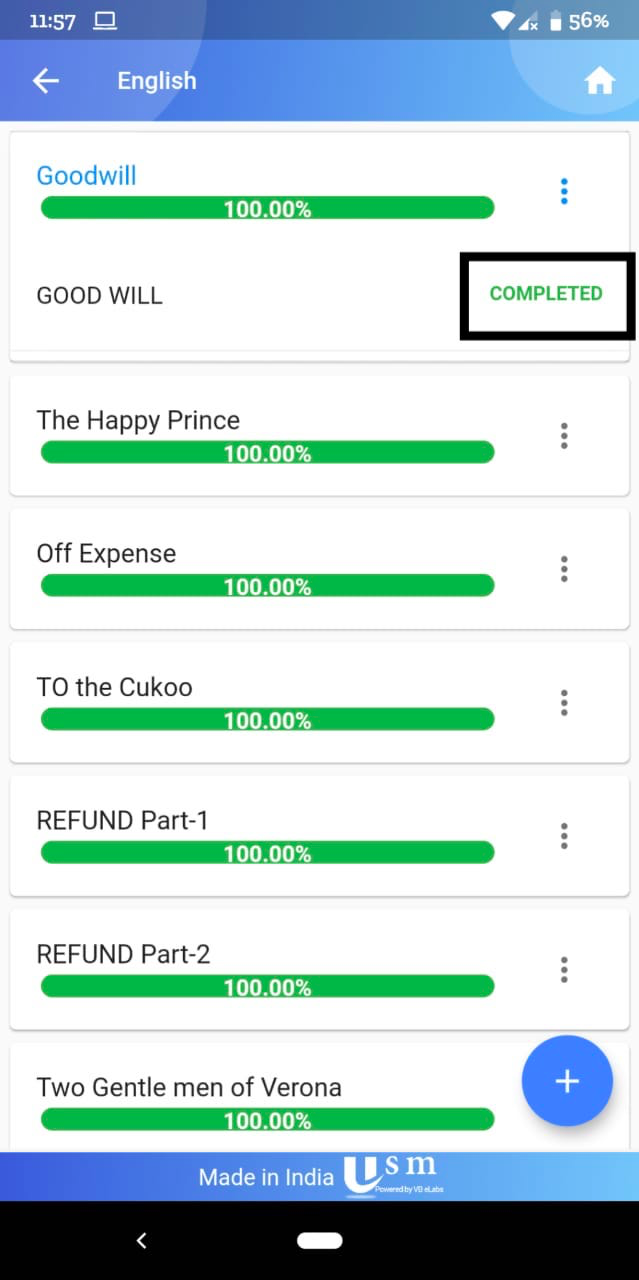Open the overflow menu for TO the Cukoo
The image size is (639, 1280).
click(564, 703)
